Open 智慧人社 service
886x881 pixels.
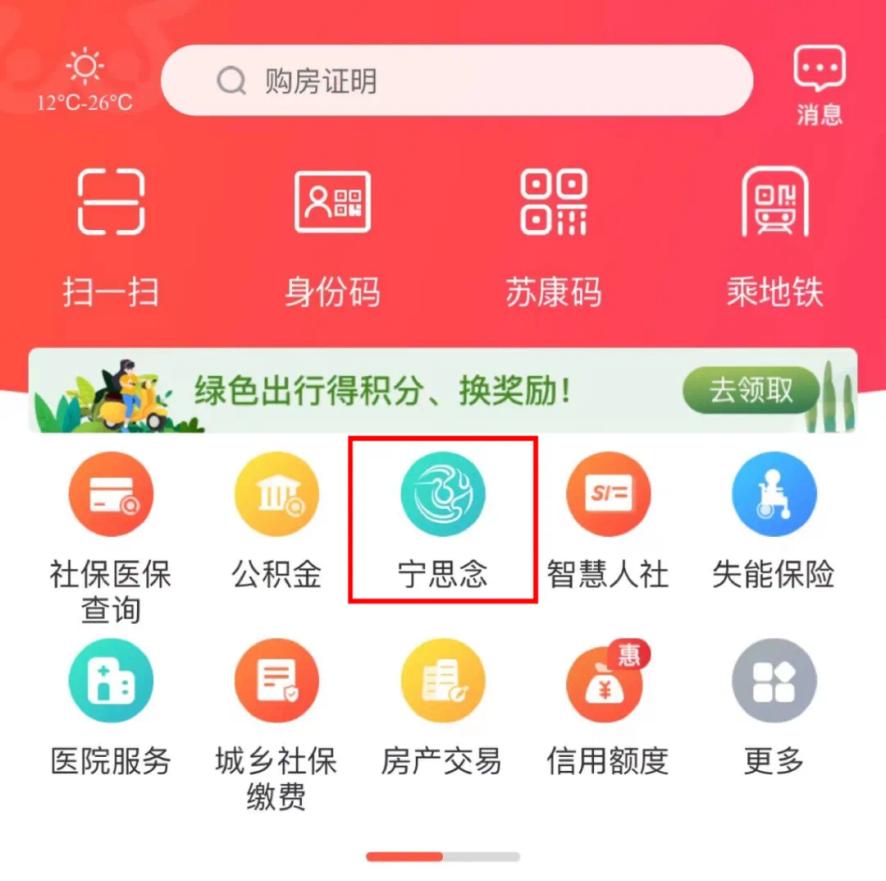pos(608,520)
